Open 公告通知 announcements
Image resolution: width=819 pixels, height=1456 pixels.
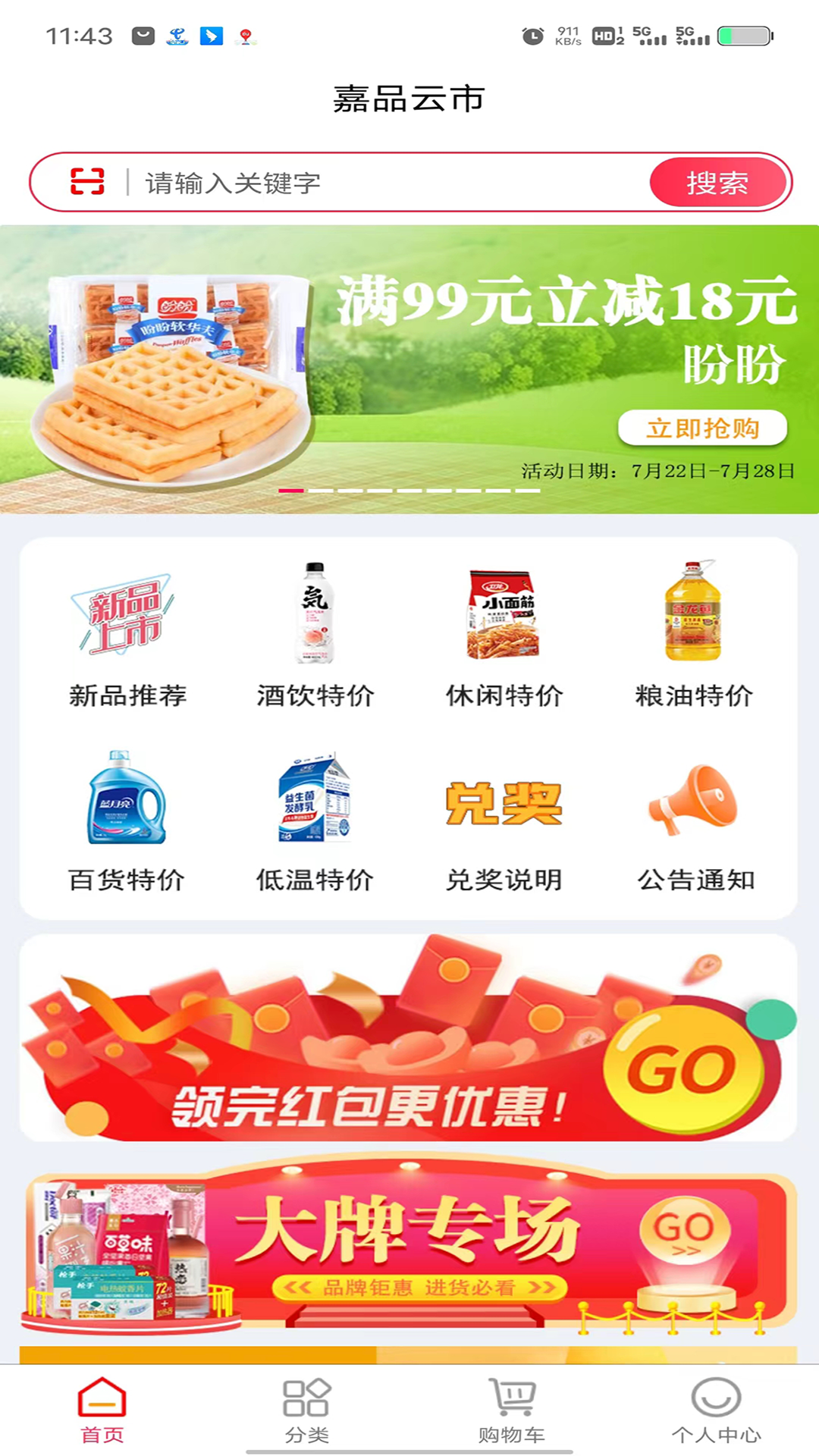coord(695,821)
